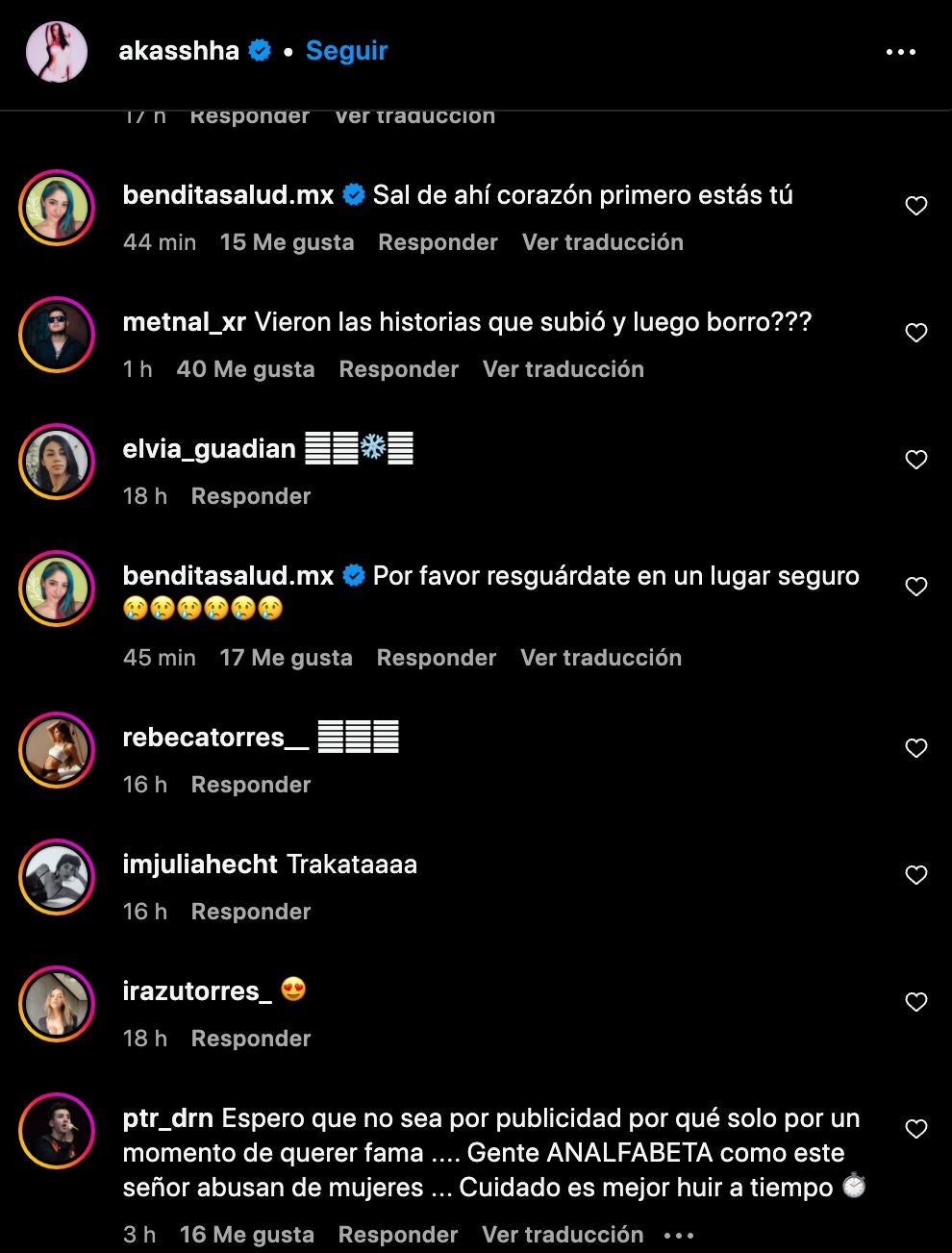The height and width of the screenshot is (1253, 952).
Task: Like imjuliahecht's Trakataaaa comment
Action: click(915, 875)
